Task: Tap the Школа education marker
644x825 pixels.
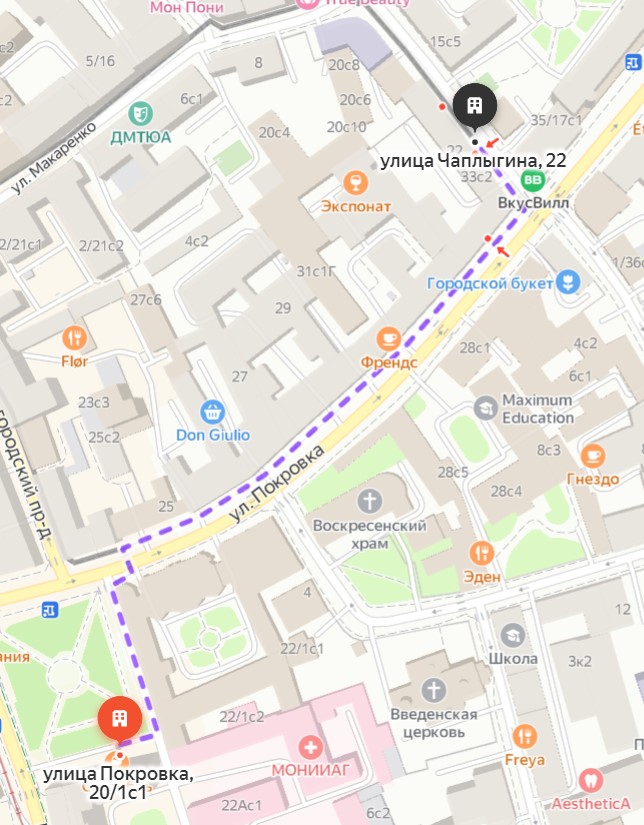Action: 513,634
